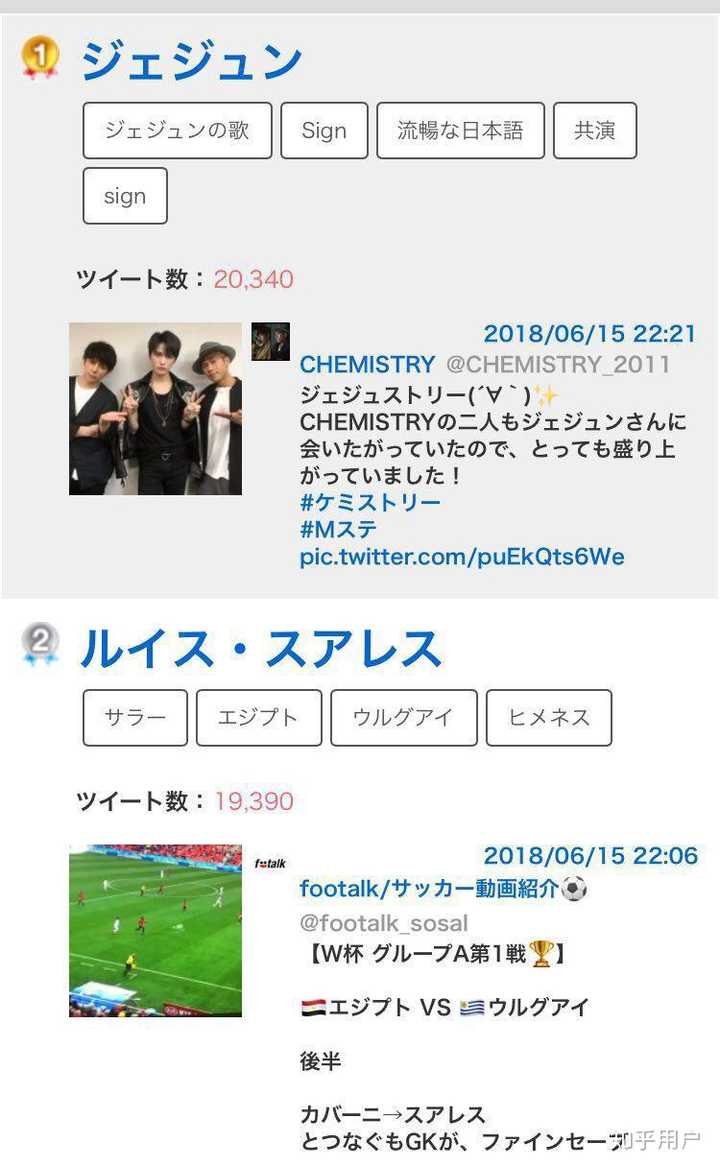Tap the エジプト chip
The width and height of the screenshot is (720, 1166).
point(259,718)
